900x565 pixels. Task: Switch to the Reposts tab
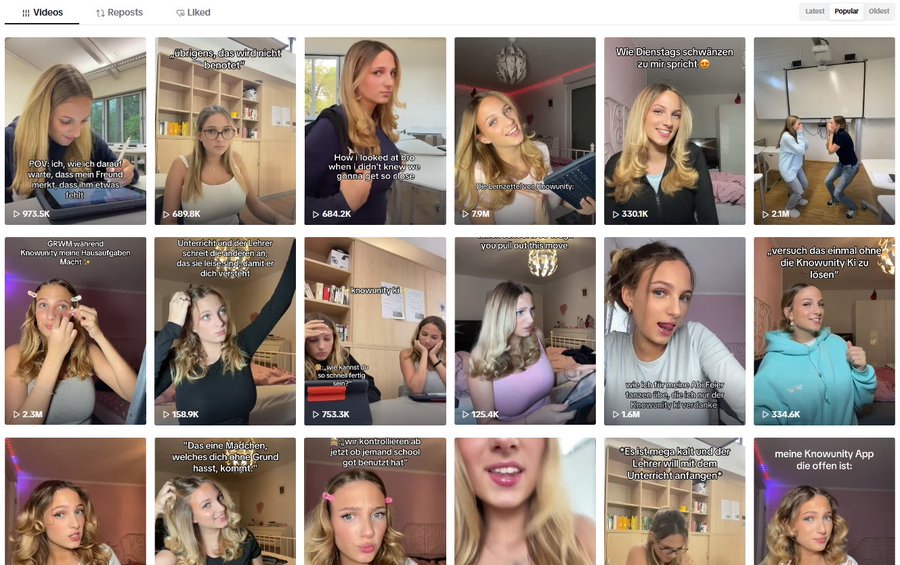(119, 12)
